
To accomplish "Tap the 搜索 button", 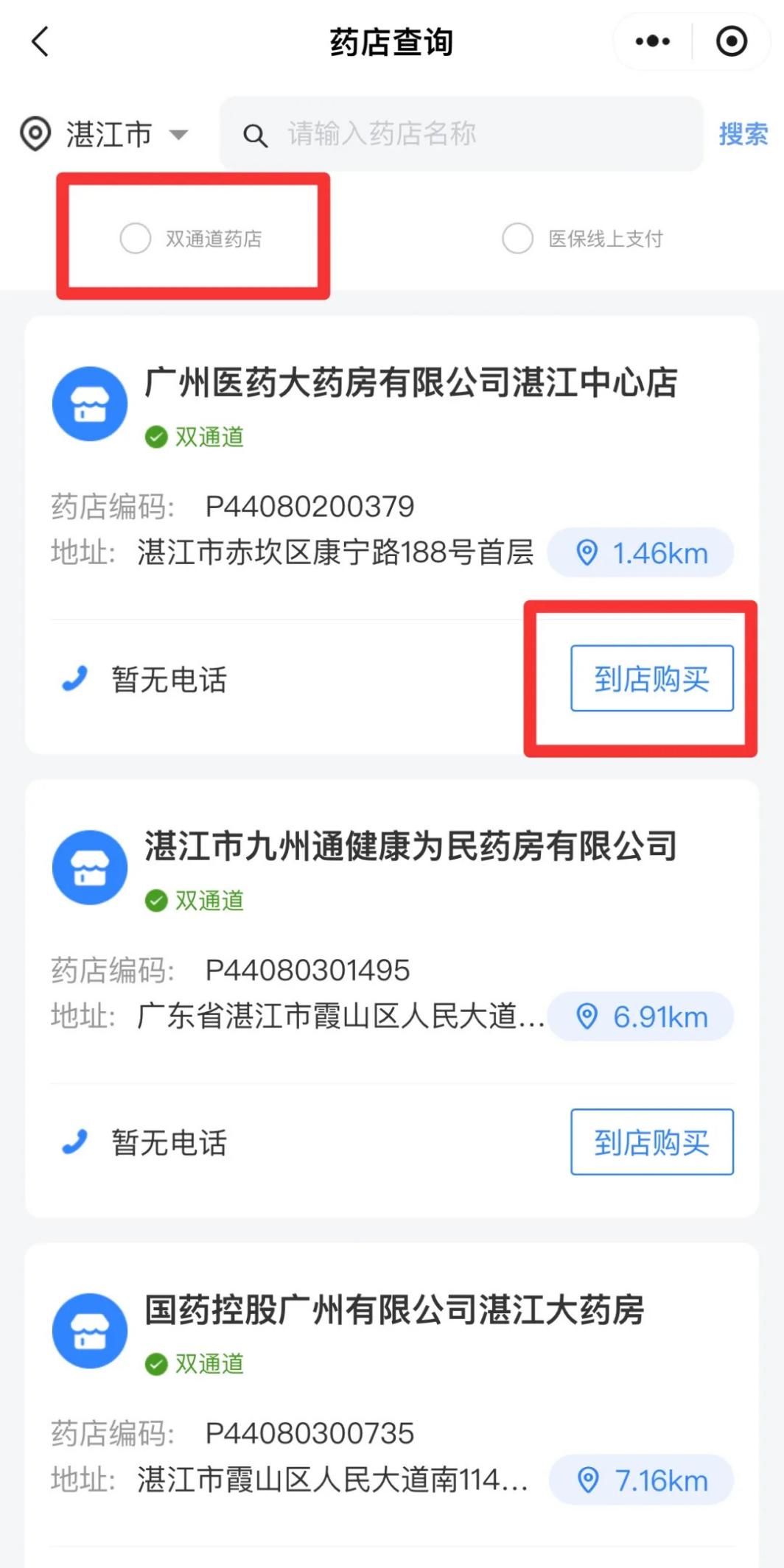I will pos(743,134).
